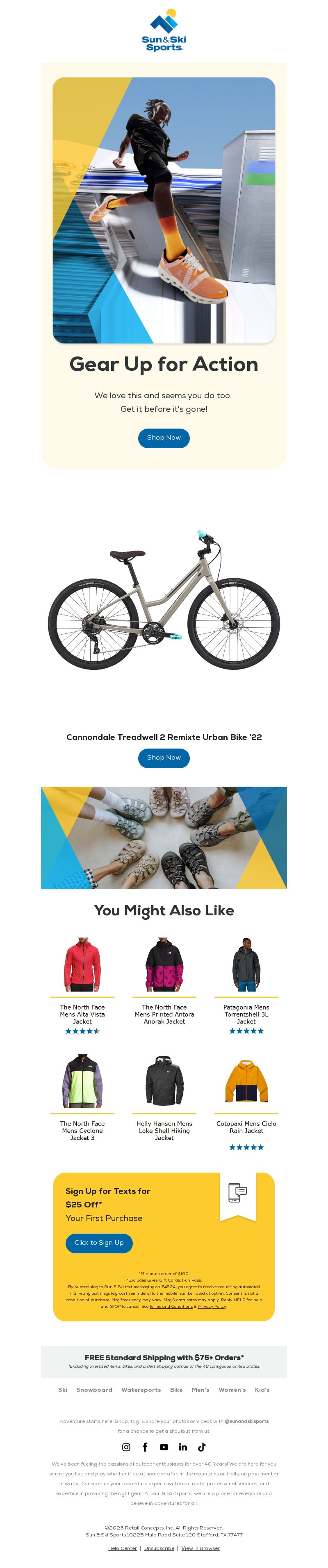This screenshot has width=328, height=1568.
Task: Browse the Snowboard category
Action: 94,1390
